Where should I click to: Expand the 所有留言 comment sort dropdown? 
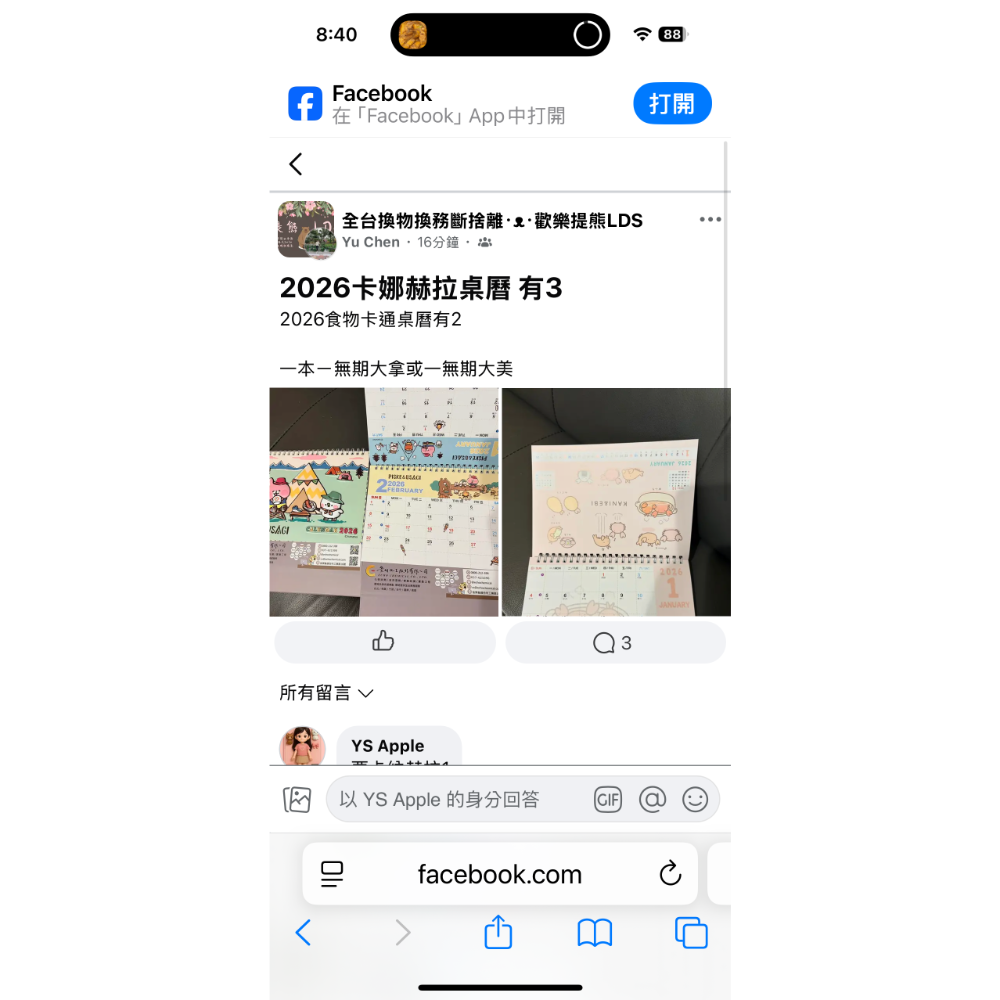(x=326, y=693)
